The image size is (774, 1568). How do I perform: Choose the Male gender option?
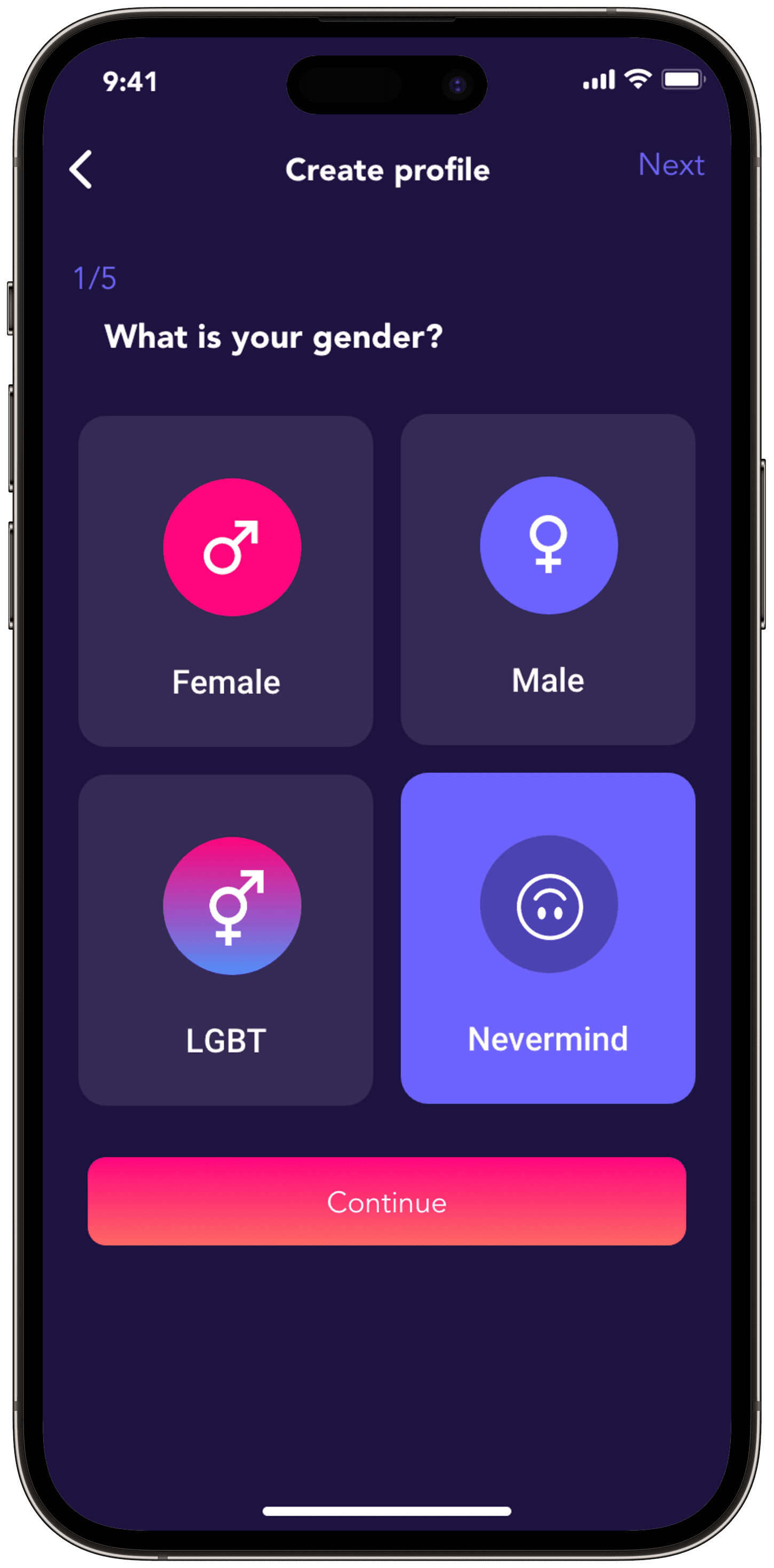click(x=548, y=579)
